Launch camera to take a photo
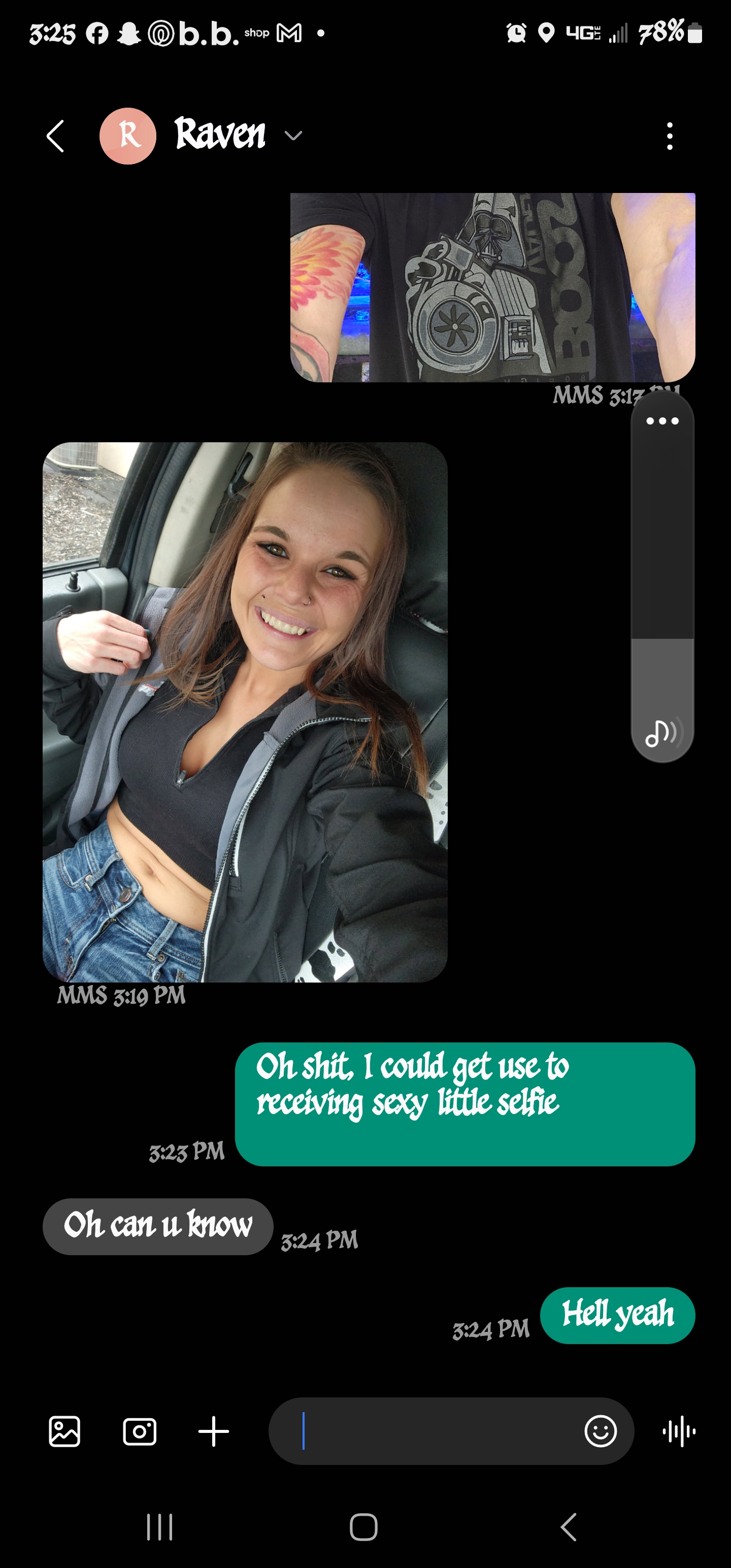Viewport: 731px width, 1568px height. point(140,1431)
